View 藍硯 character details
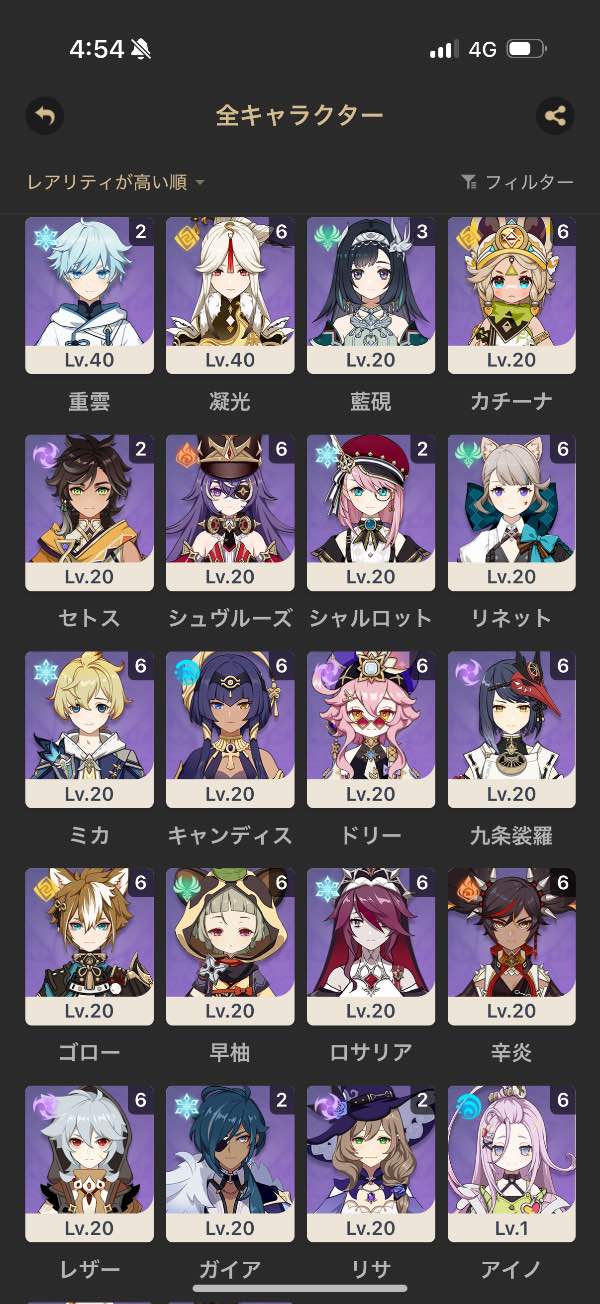The image size is (600, 1304). coord(371,295)
